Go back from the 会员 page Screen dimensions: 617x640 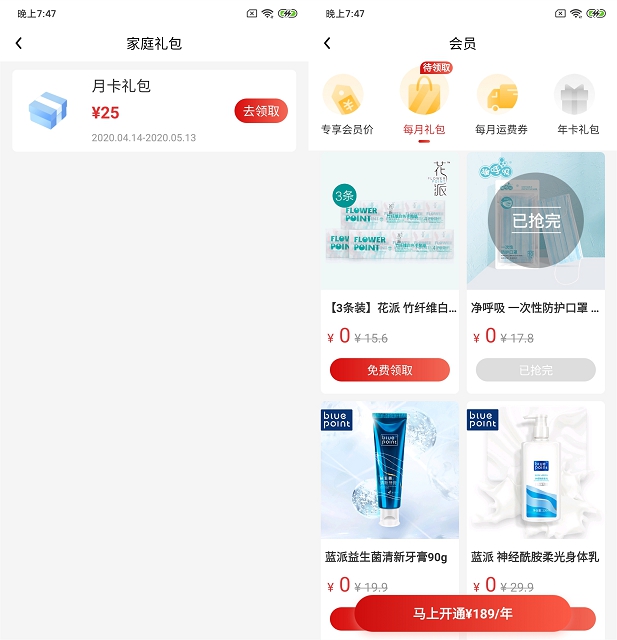(x=327, y=43)
